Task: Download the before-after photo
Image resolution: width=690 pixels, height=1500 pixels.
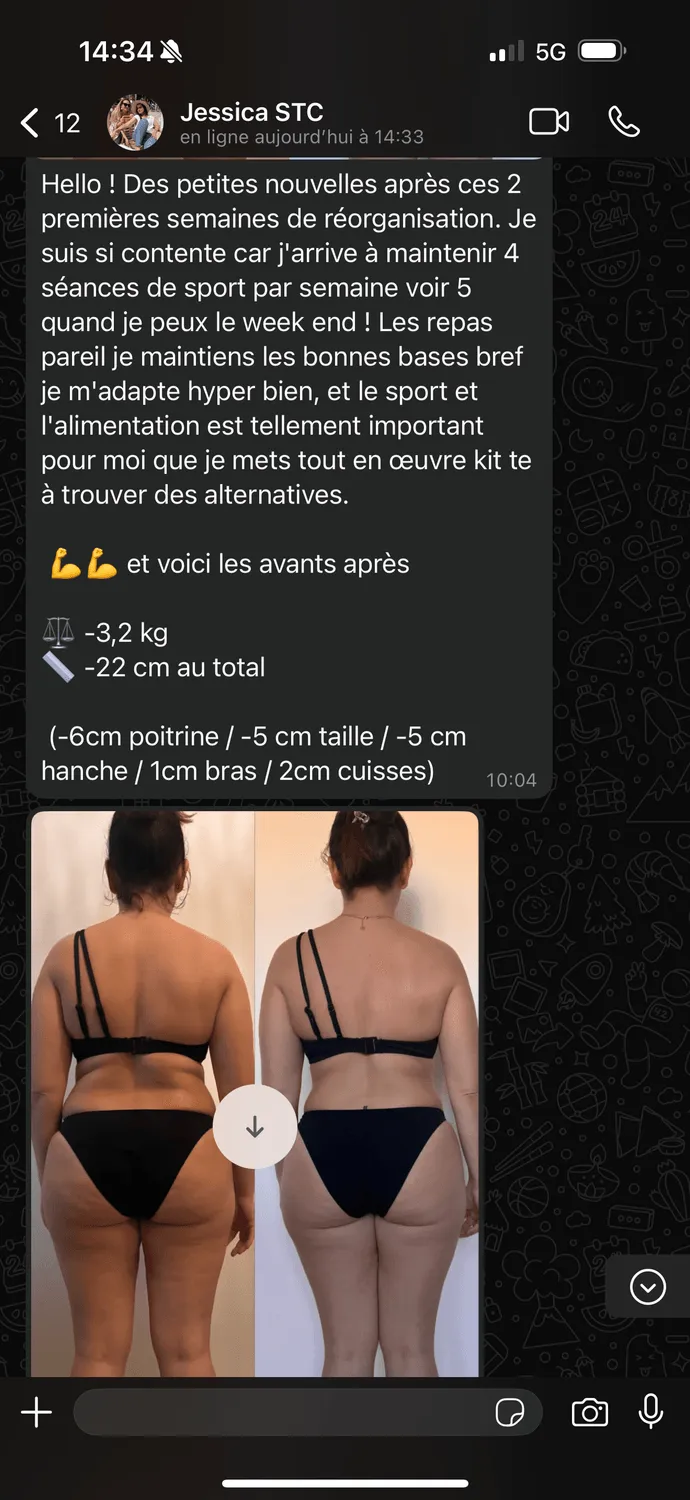Action: tap(255, 1127)
